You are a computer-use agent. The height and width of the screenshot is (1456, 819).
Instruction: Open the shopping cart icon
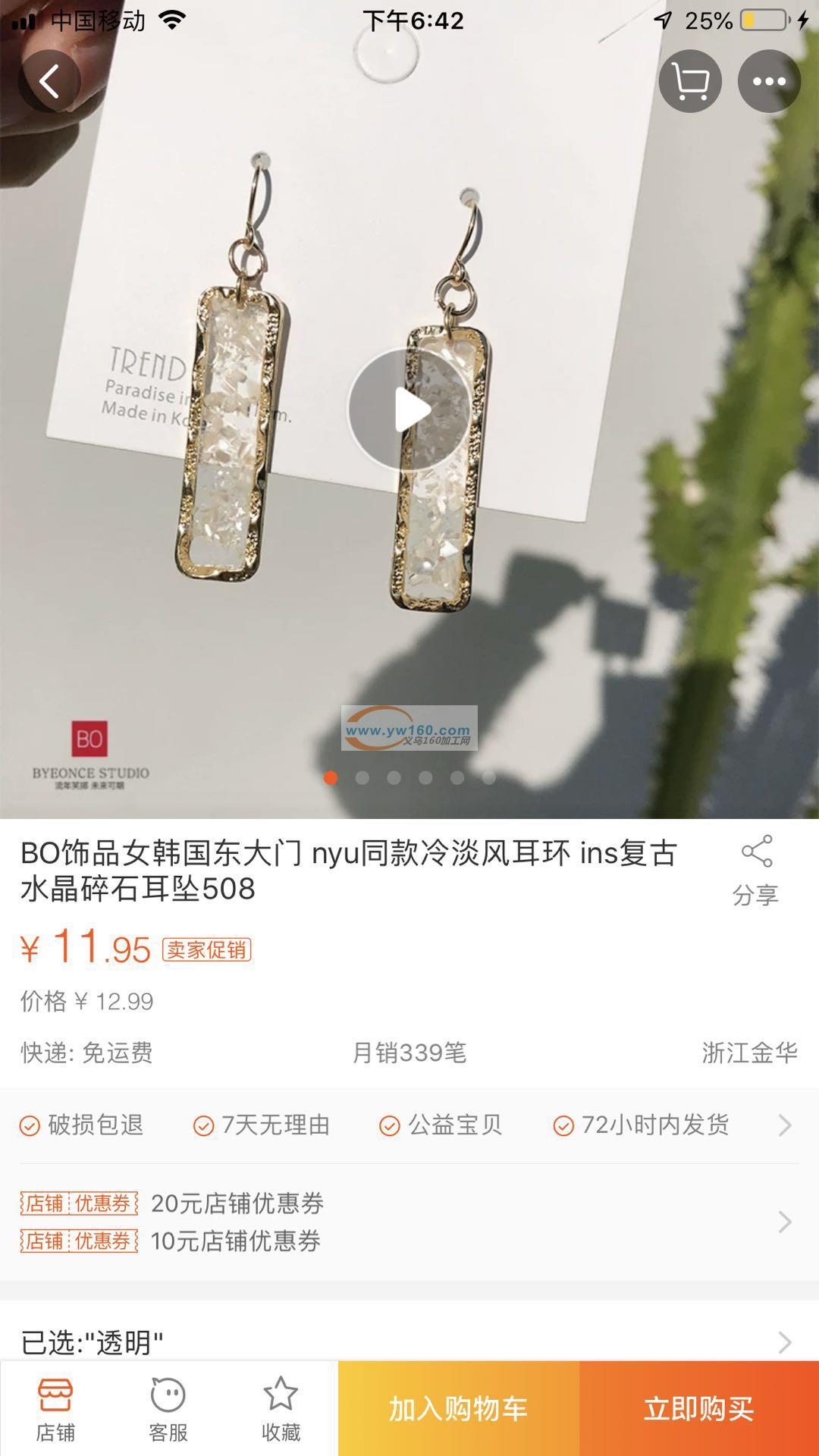tap(689, 81)
